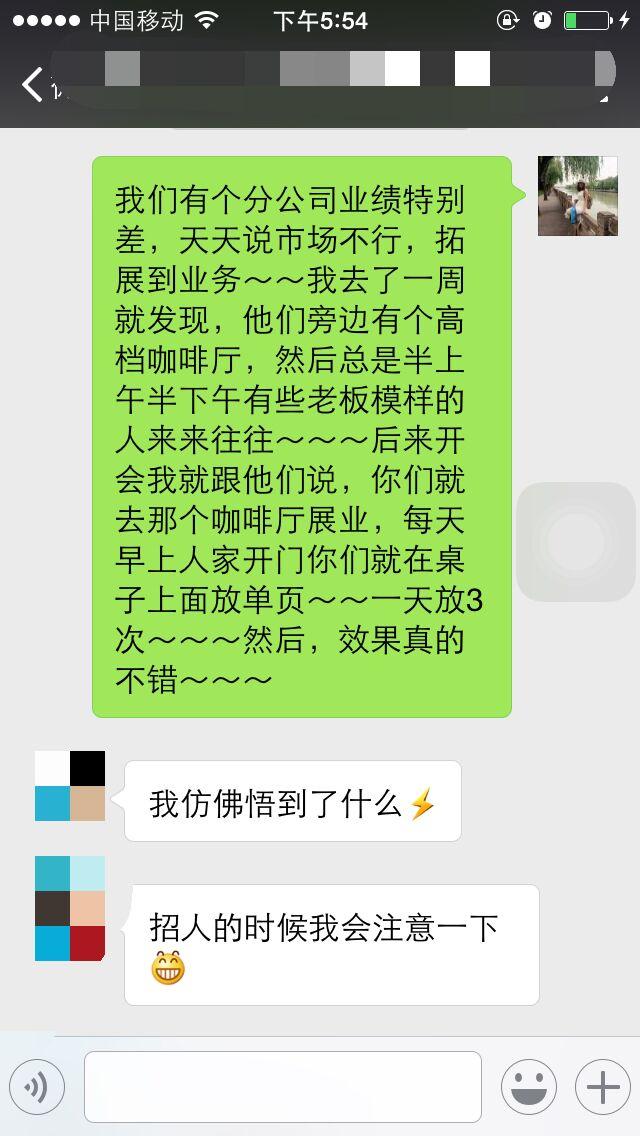Switch to voice message input
640x1136 pixels.
coord(37,1087)
